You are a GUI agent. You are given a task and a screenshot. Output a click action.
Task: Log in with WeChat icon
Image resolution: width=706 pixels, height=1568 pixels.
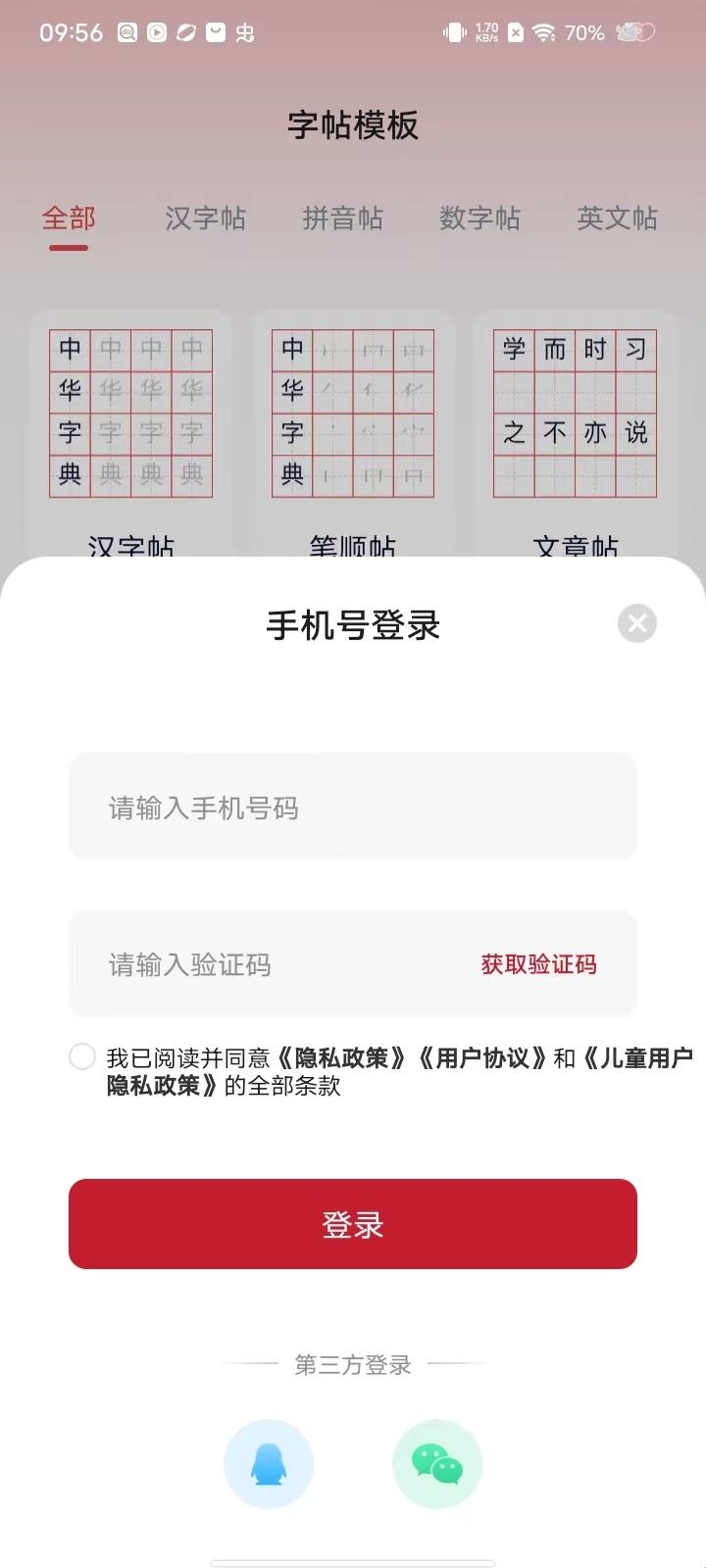pos(437,1464)
